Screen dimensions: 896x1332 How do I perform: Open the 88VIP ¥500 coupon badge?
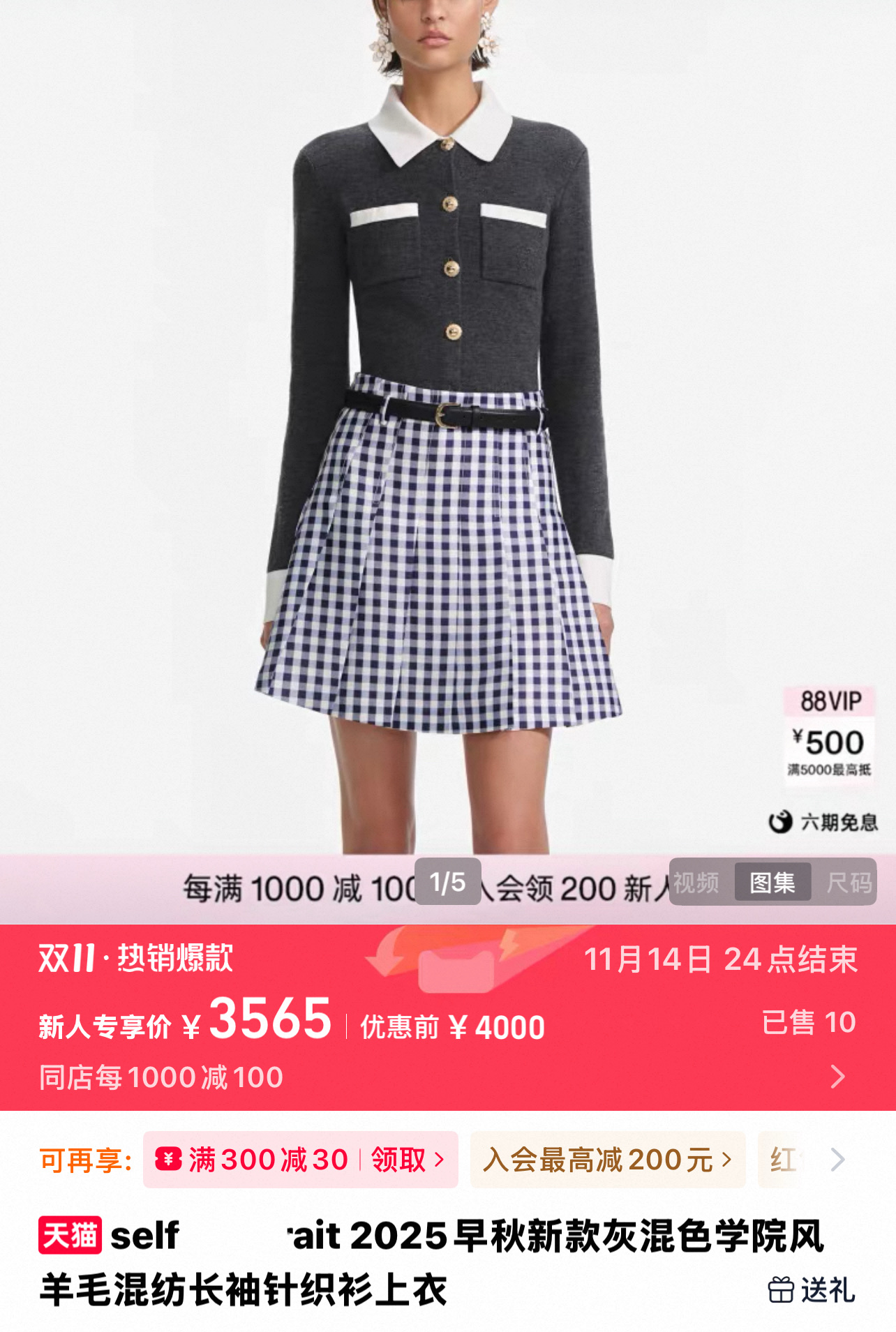pos(830,736)
